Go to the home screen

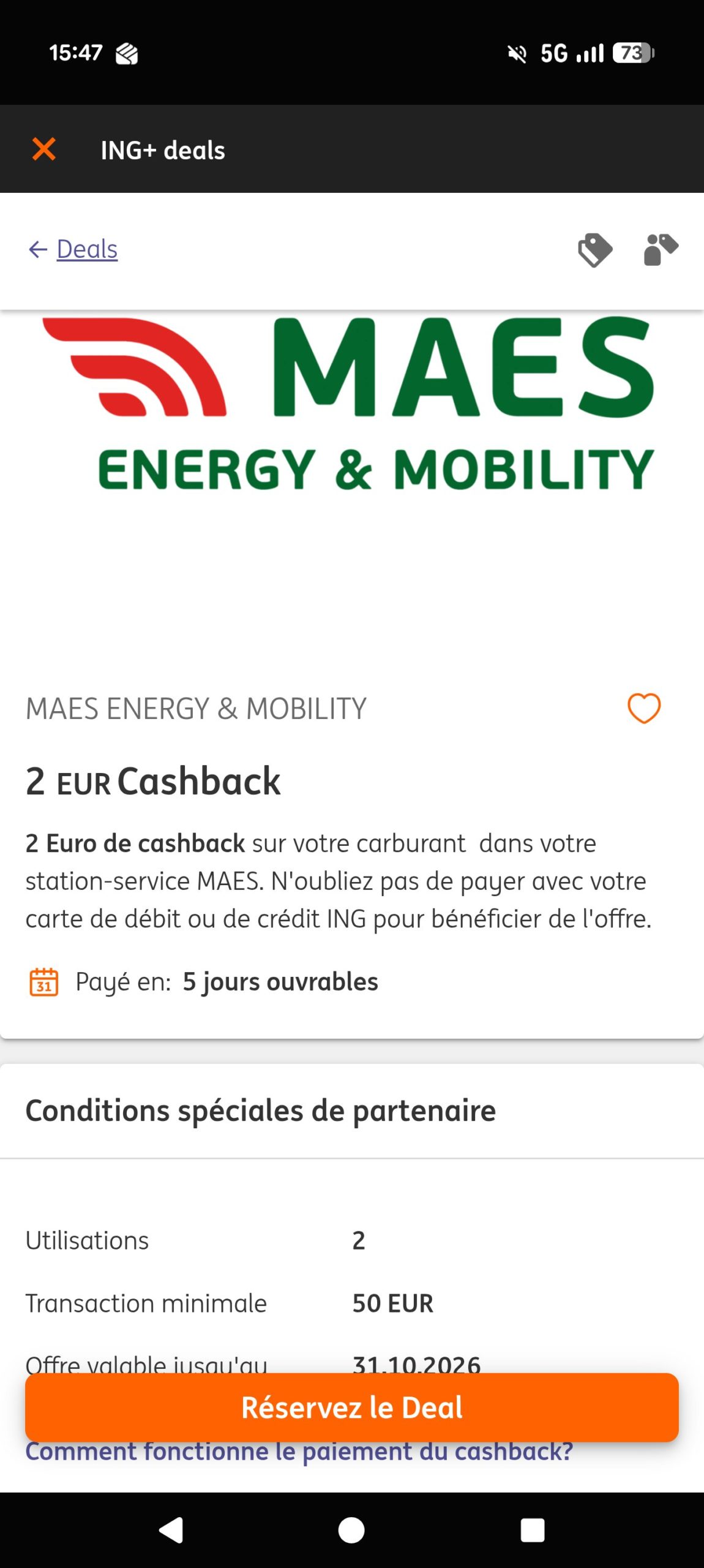(351, 1529)
